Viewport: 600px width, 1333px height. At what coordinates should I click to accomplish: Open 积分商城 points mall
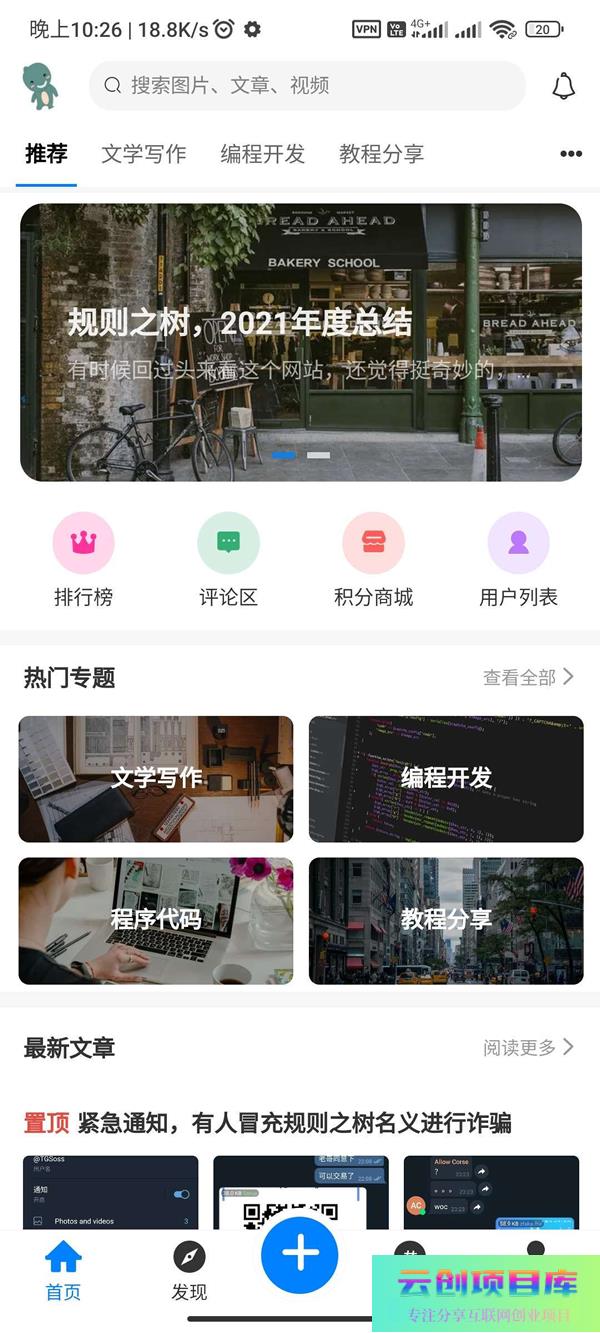click(373, 560)
